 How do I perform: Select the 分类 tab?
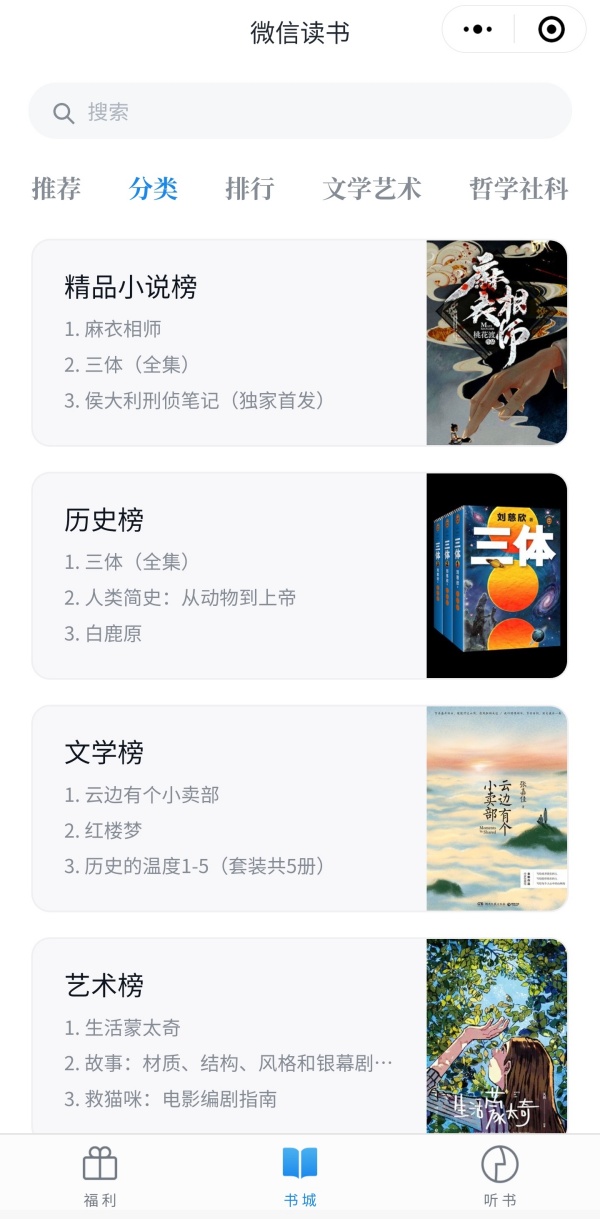(x=153, y=188)
